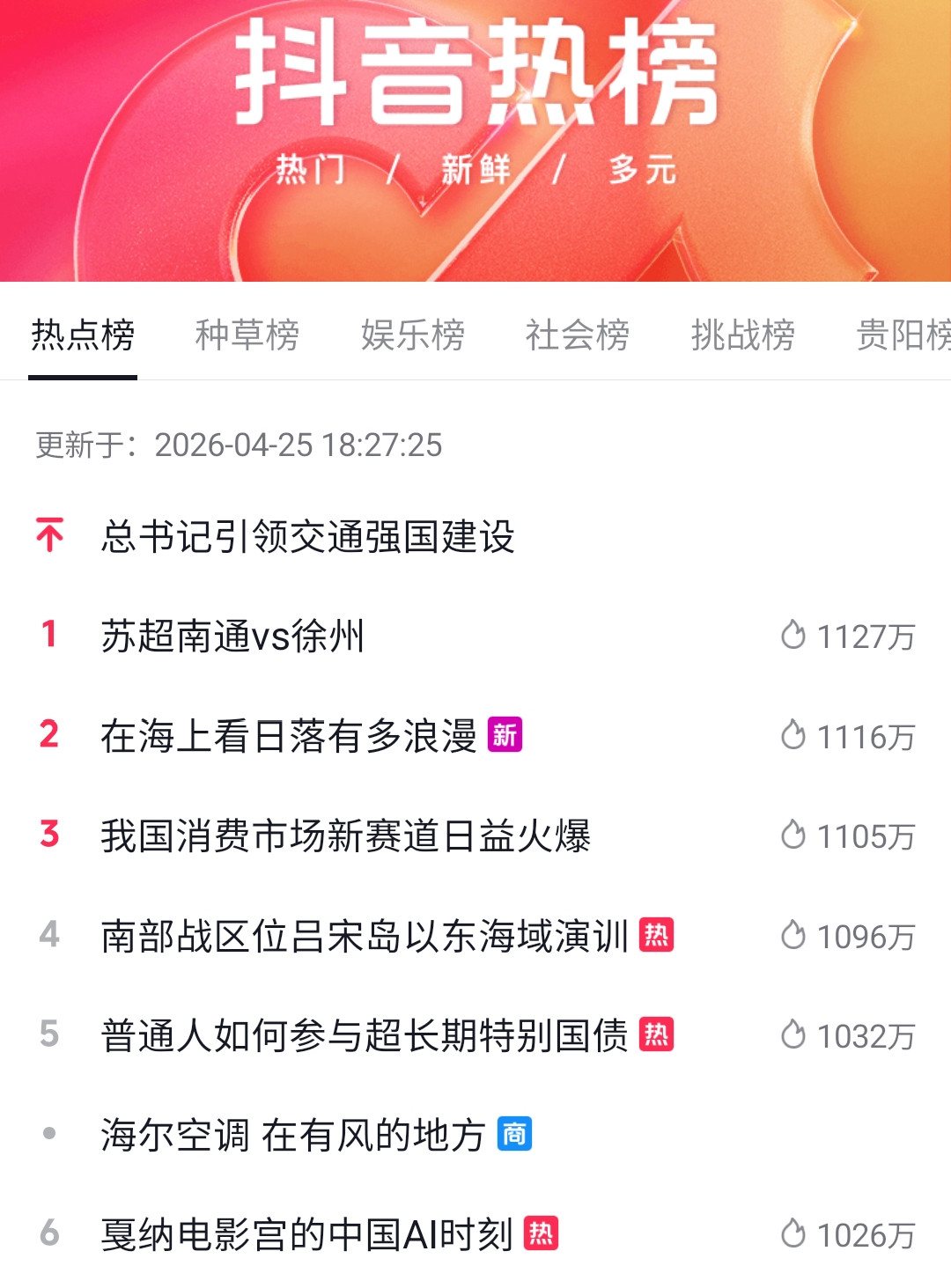
Task: Switch to the 挑战榜 tab
Action: click(742, 335)
